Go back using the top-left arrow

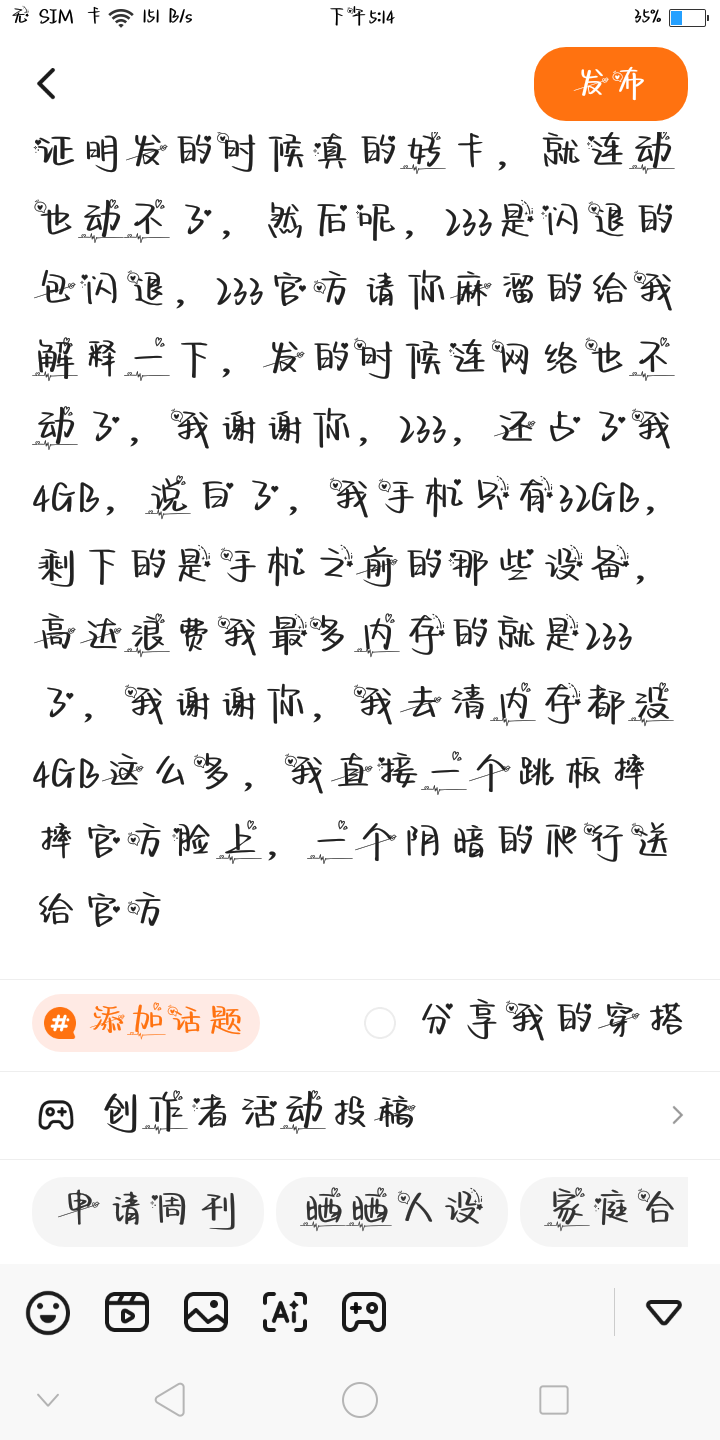point(47,84)
